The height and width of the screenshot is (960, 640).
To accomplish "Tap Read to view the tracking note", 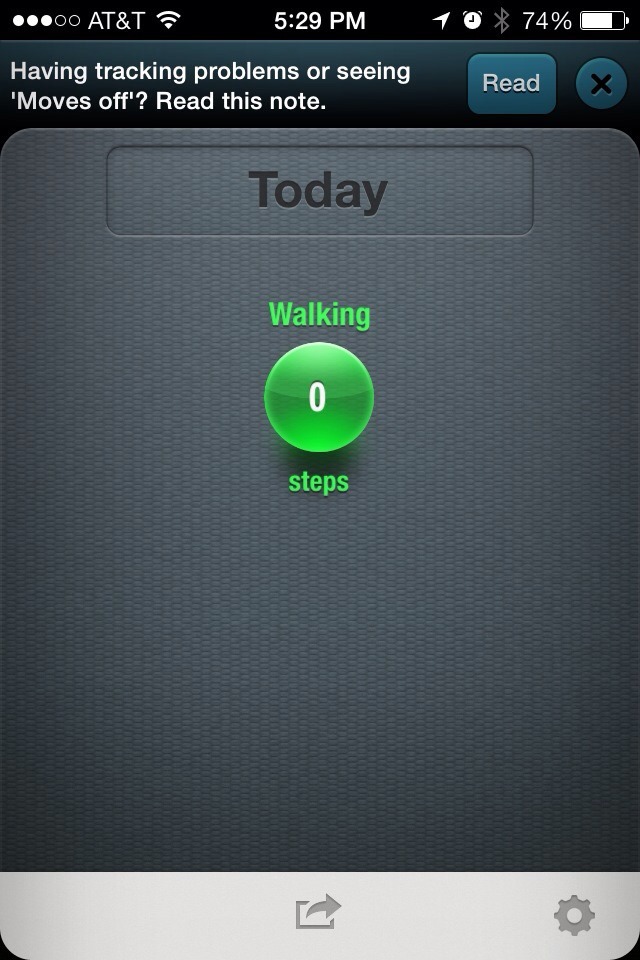I will click(x=511, y=84).
